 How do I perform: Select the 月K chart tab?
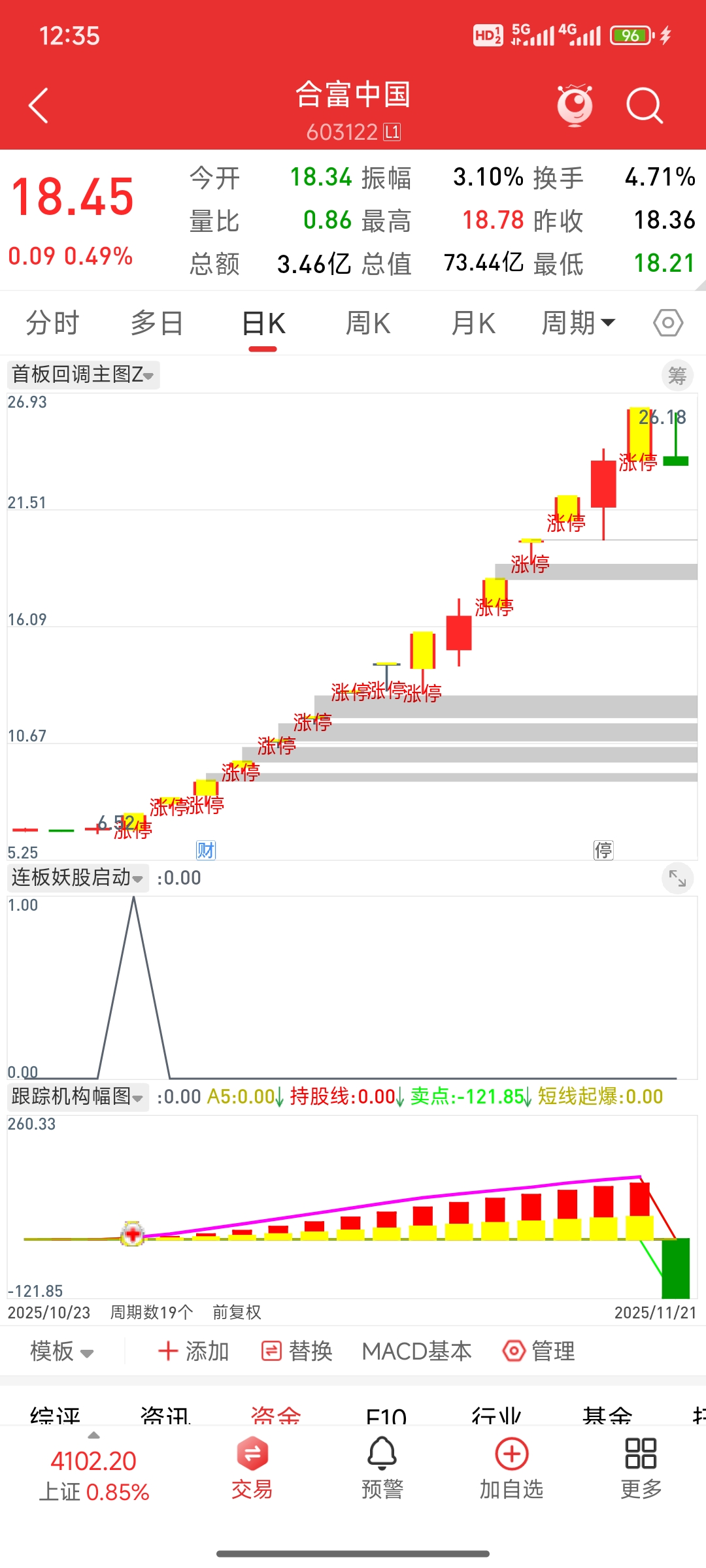[x=473, y=323]
